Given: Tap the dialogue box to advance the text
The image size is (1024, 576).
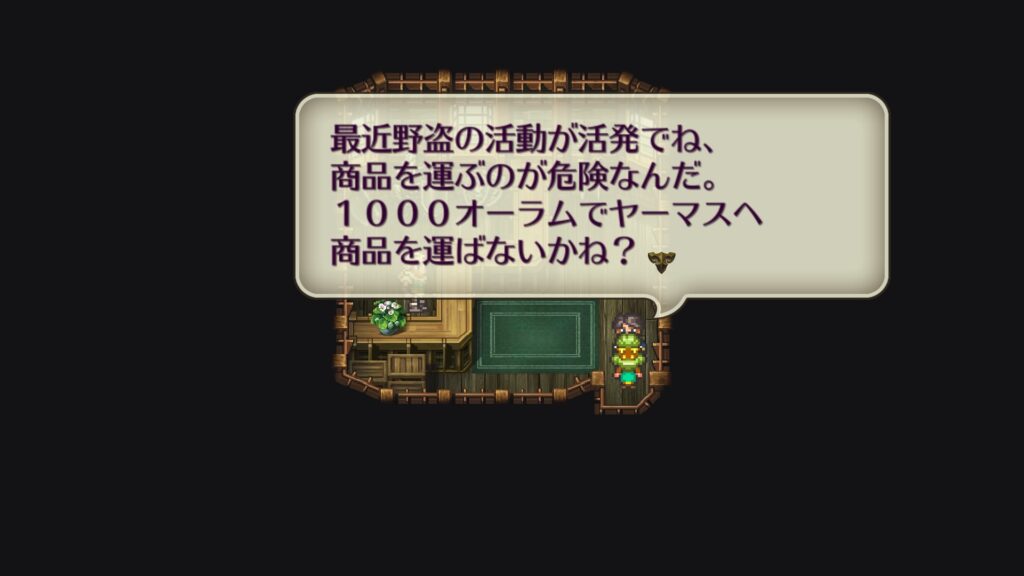Looking at the screenshot, I should [590, 195].
